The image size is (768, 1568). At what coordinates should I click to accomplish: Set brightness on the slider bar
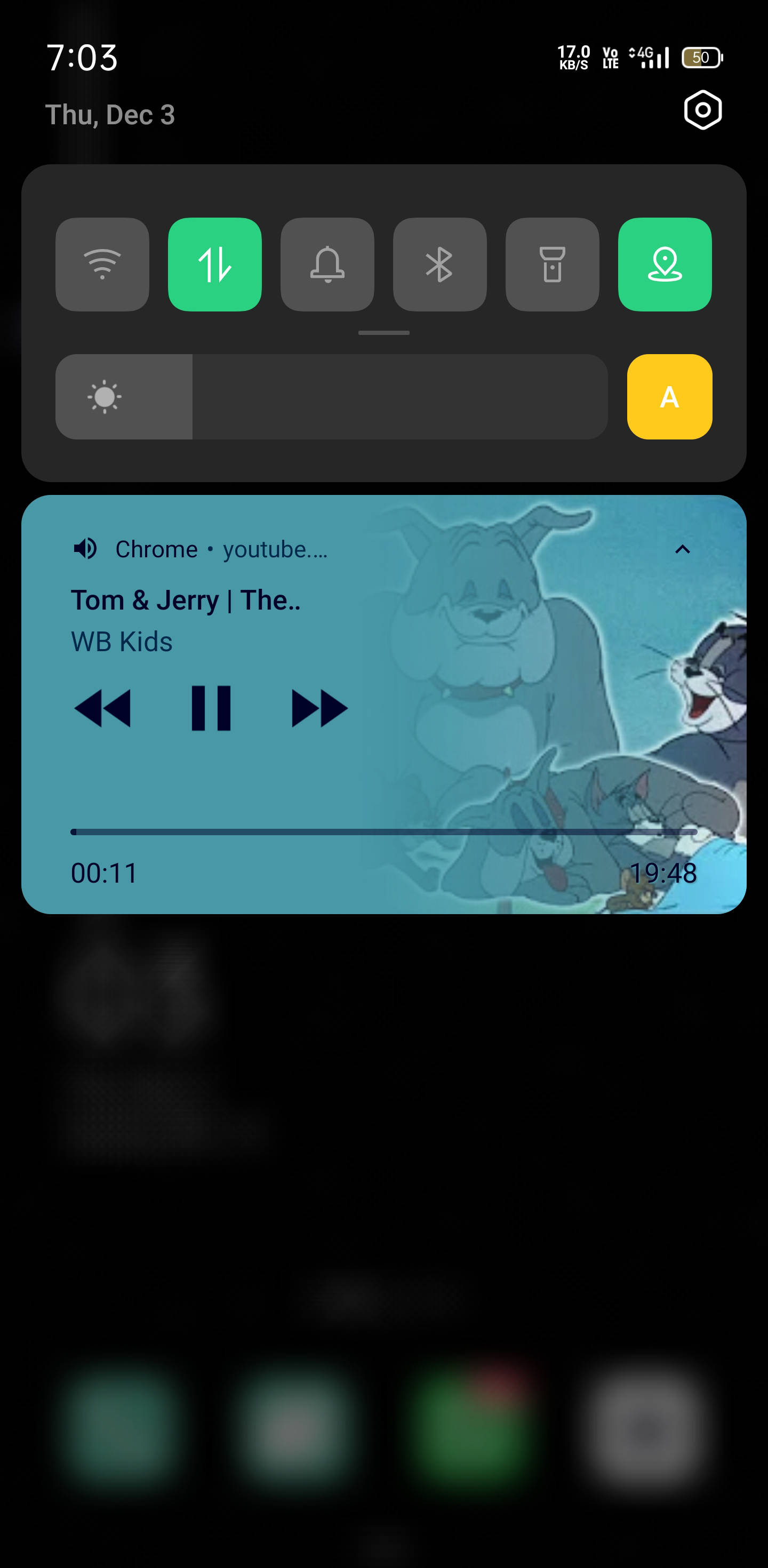(332, 397)
